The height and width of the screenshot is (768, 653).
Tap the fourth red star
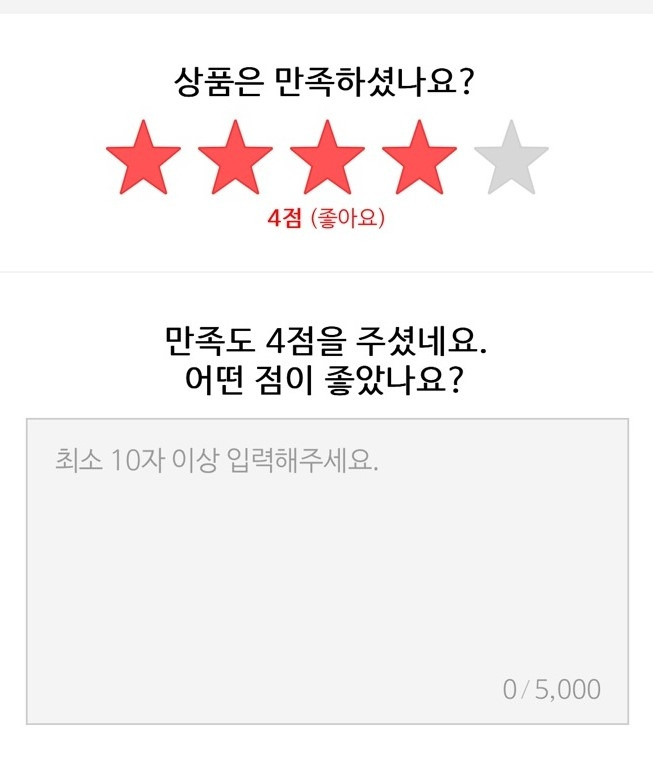(x=419, y=158)
